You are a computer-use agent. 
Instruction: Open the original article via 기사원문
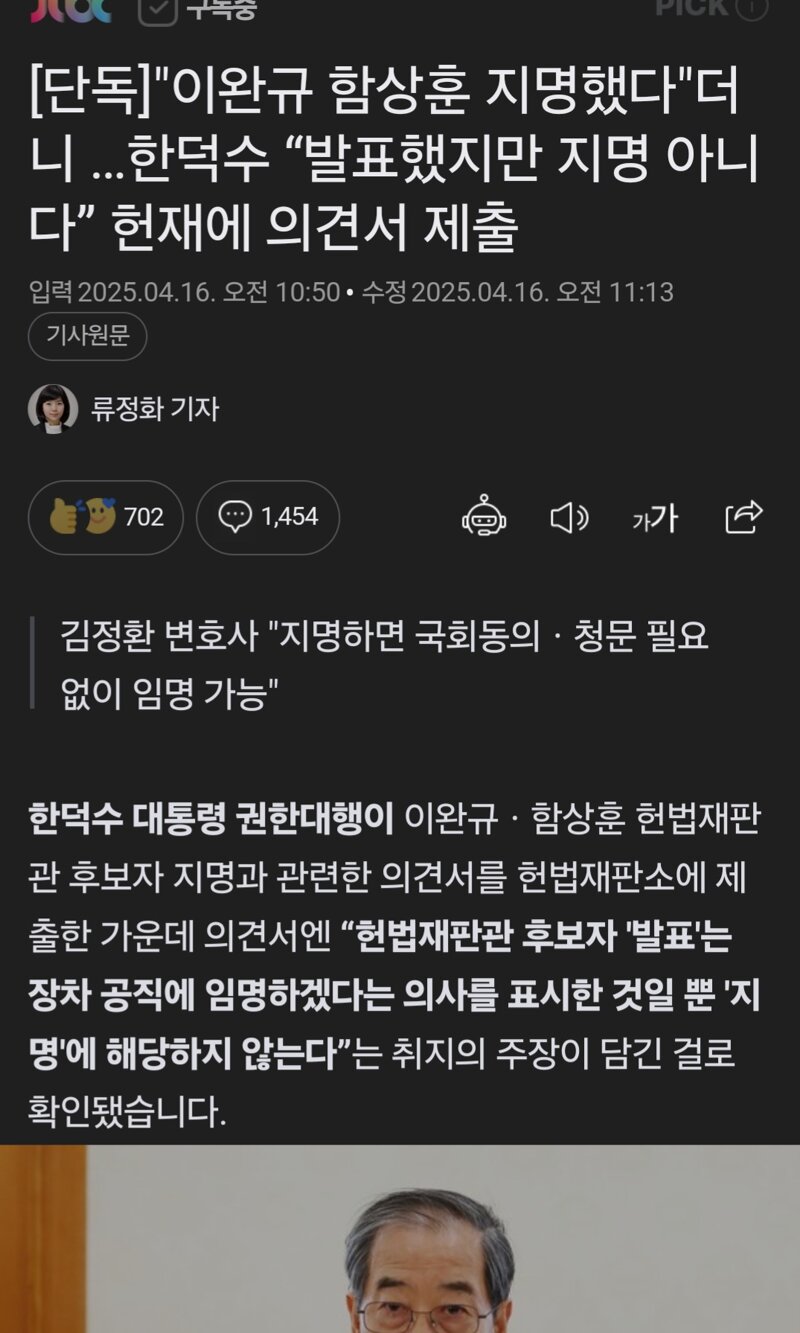point(88,336)
